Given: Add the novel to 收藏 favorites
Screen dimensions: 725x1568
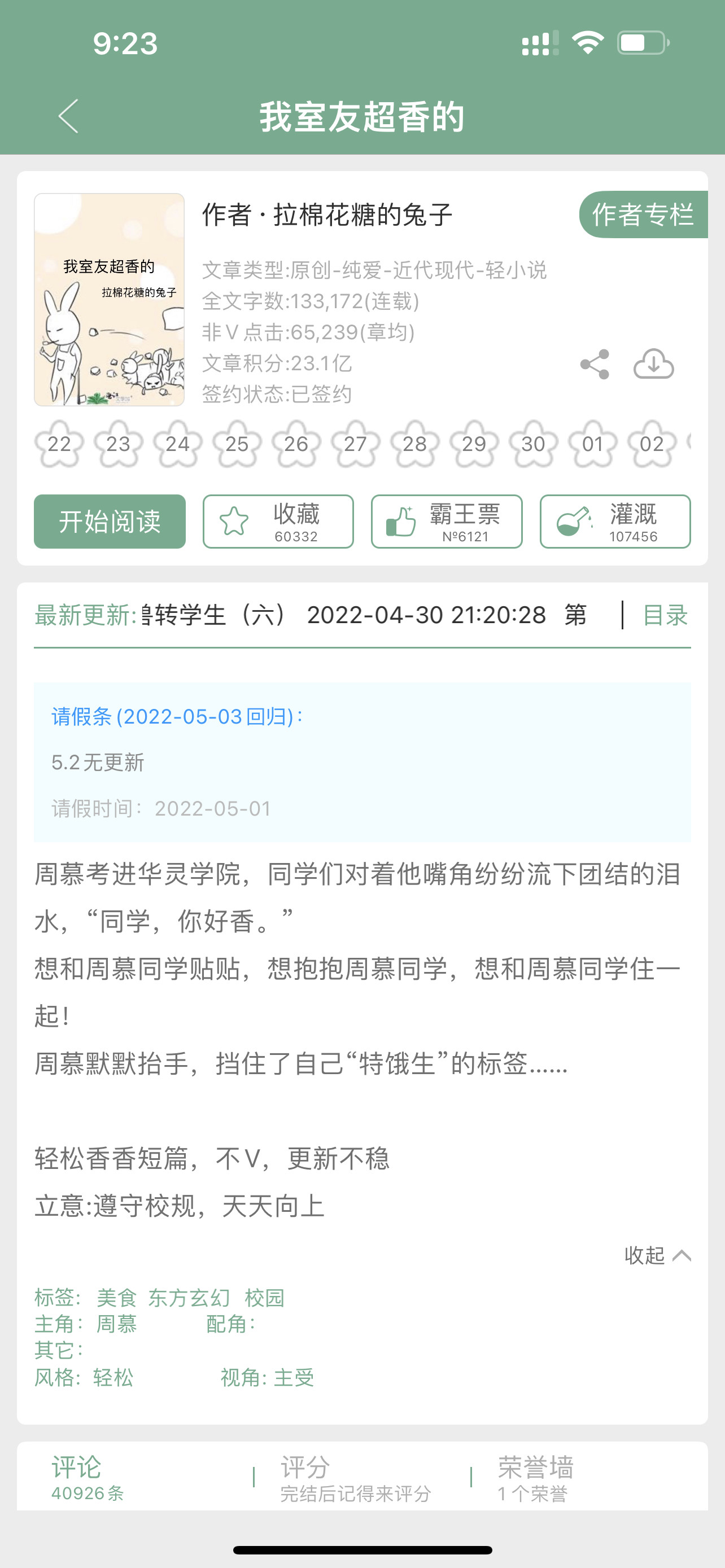Looking at the screenshot, I should coord(278,522).
